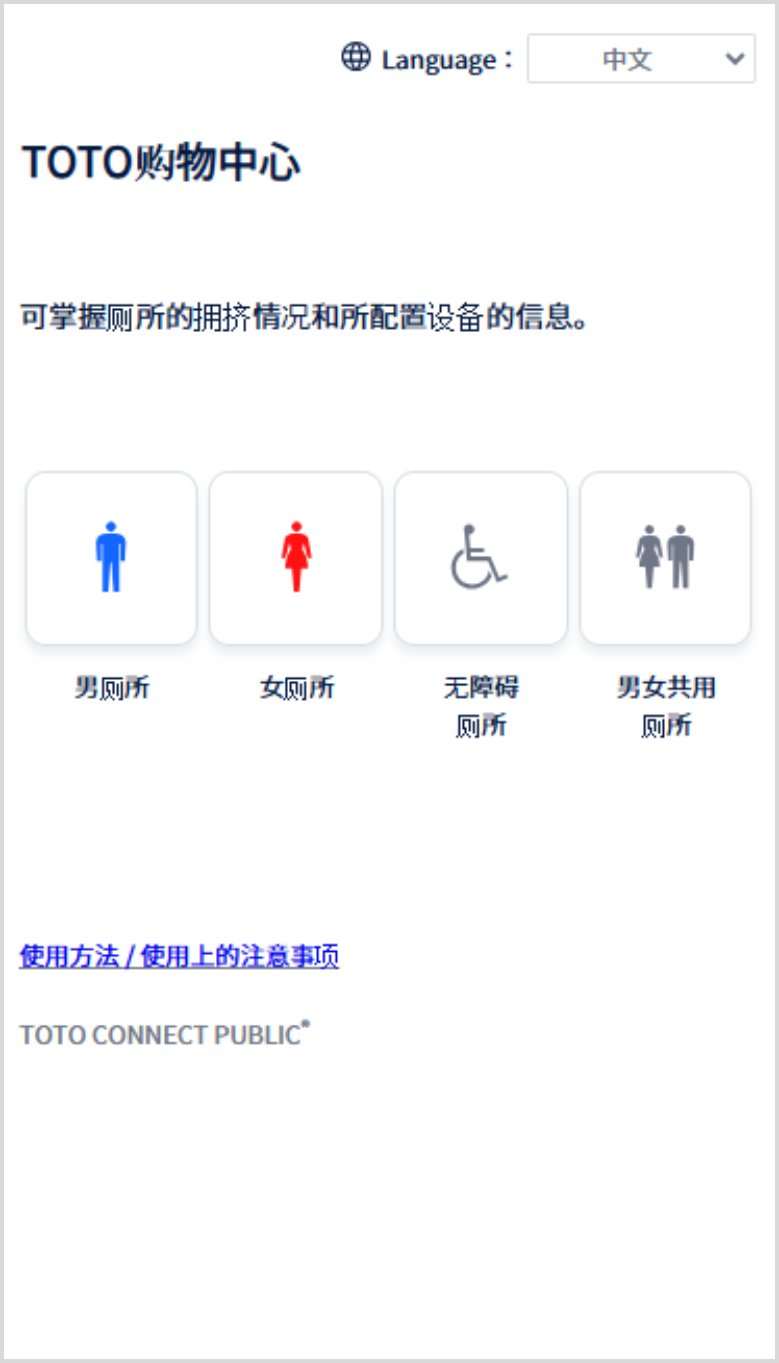Open the 使用方法 / 使用上的注意事项 link

point(179,957)
